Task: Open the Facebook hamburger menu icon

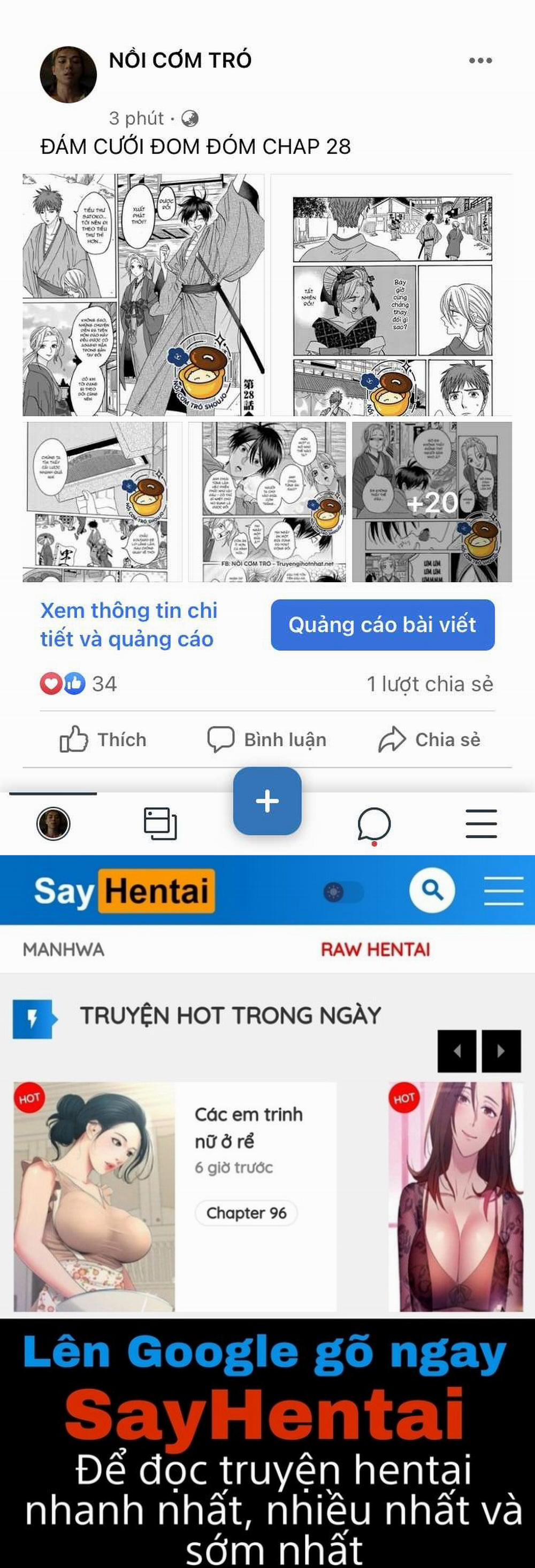Action: coord(481,824)
